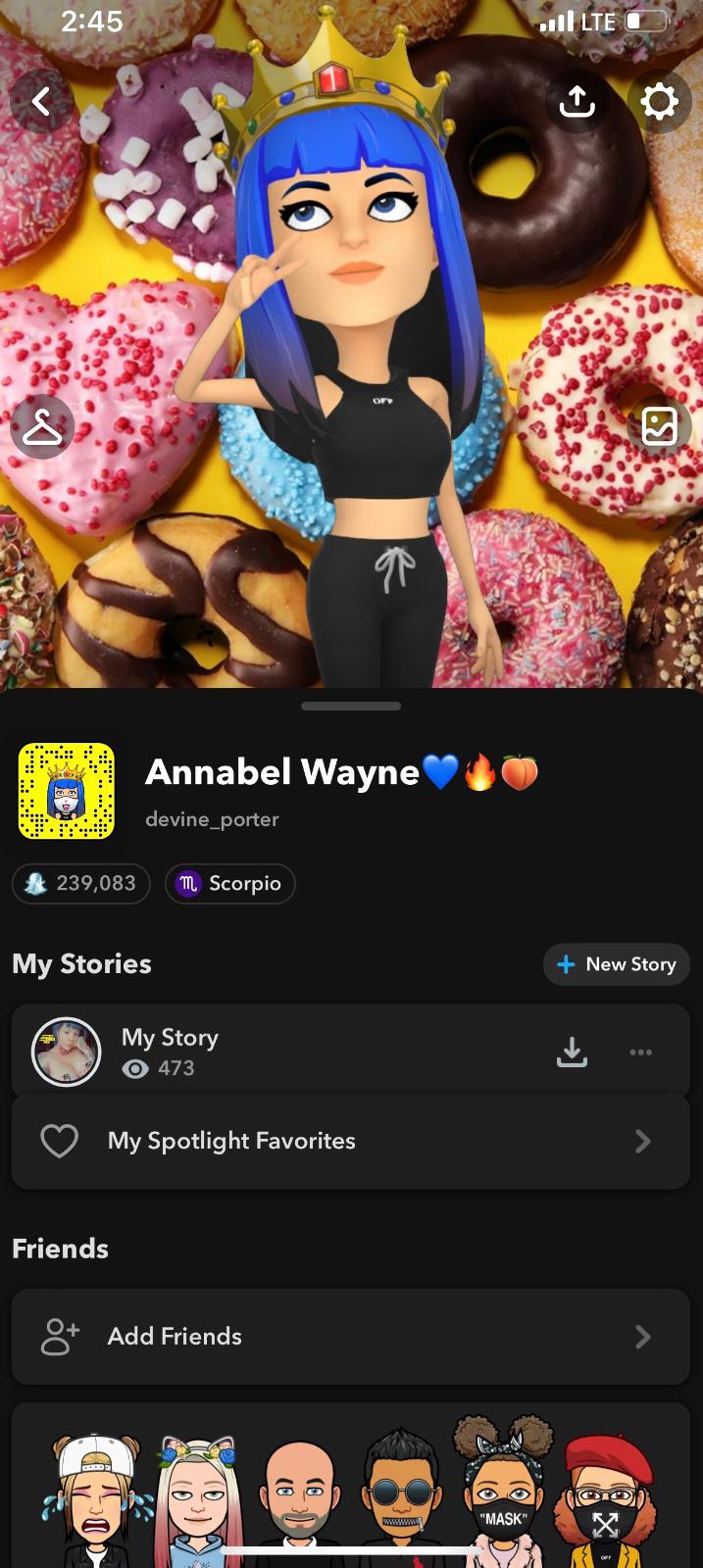
Task: Open Add Friends
Action: (350, 1337)
